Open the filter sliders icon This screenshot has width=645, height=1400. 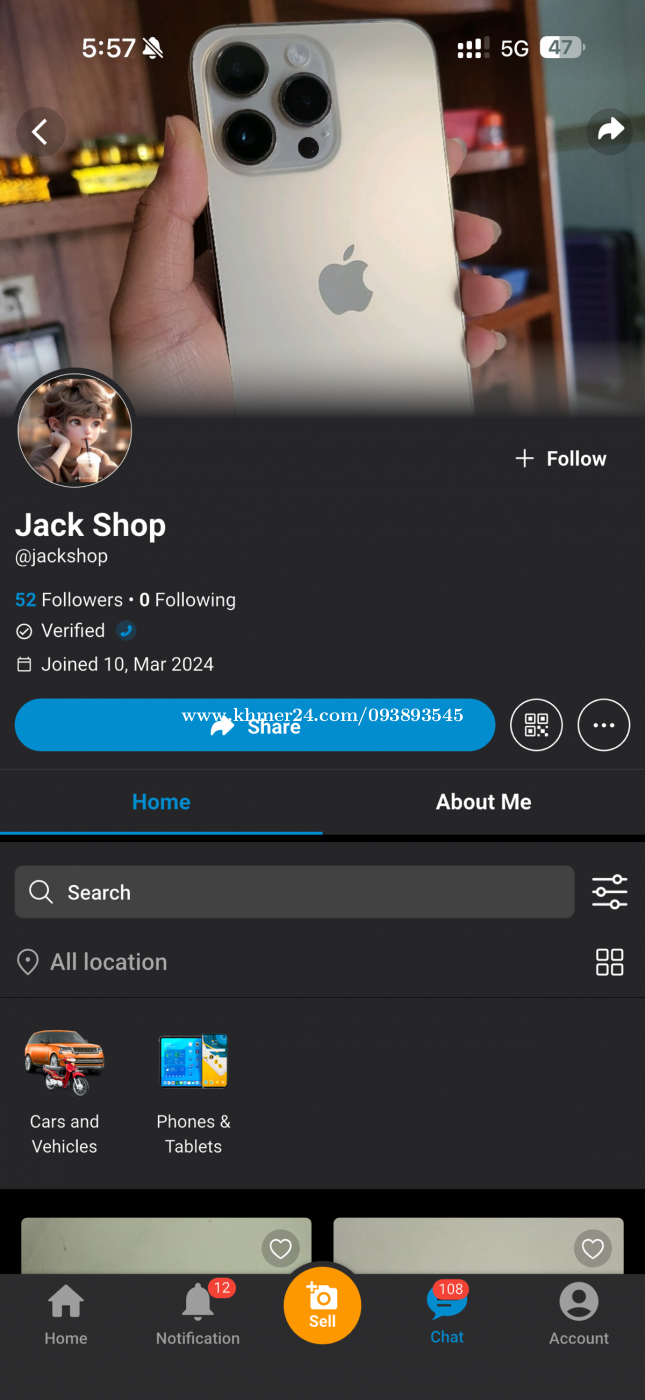tap(609, 892)
